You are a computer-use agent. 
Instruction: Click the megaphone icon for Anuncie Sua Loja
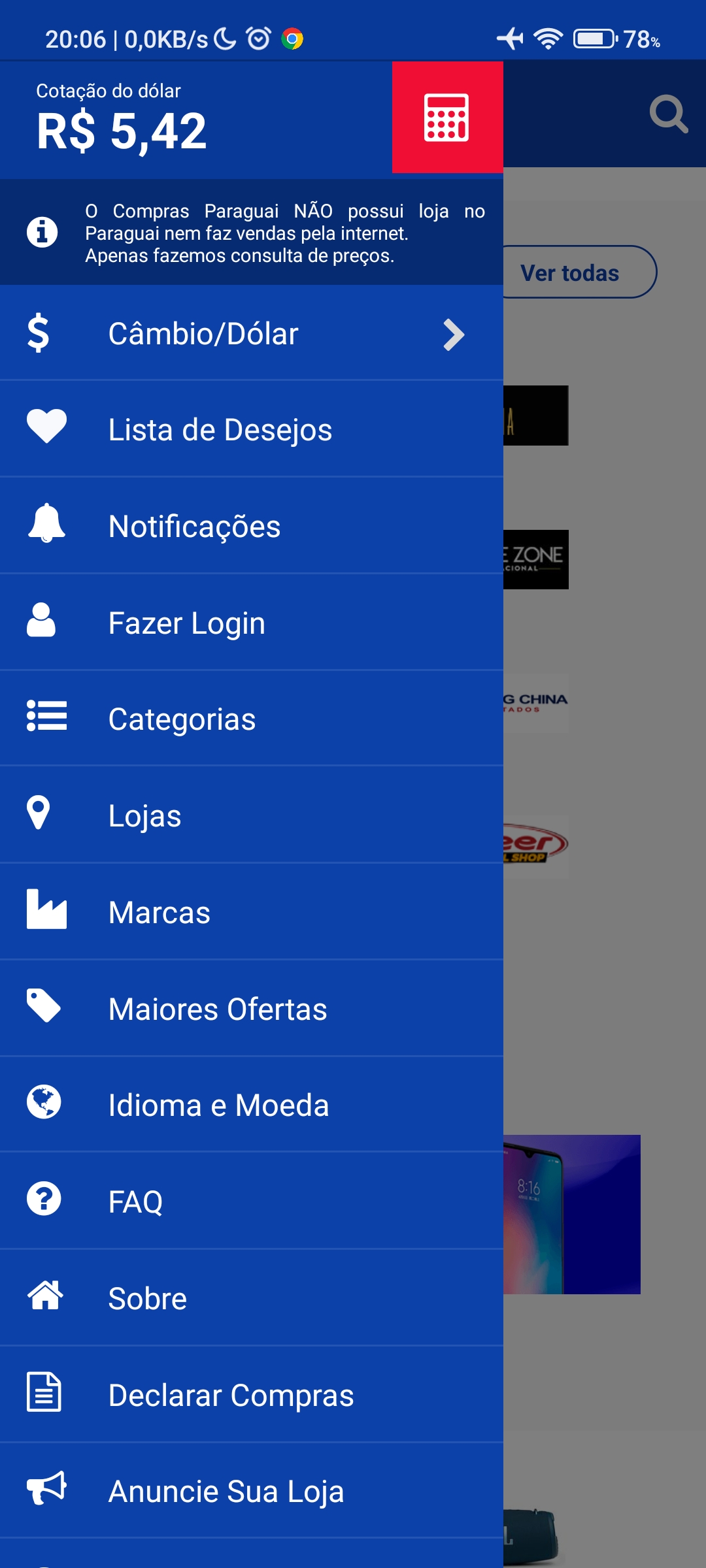tap(44, 1490)
